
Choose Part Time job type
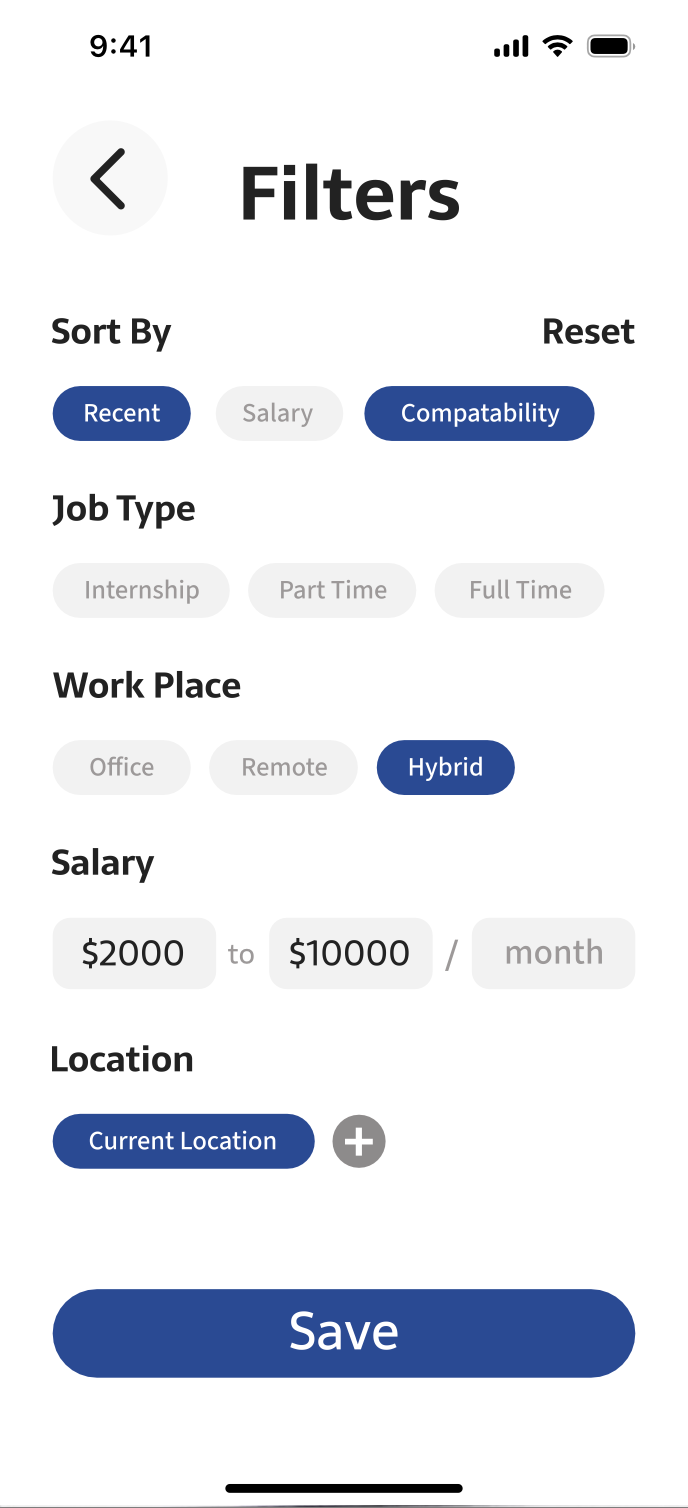(332, 590)
